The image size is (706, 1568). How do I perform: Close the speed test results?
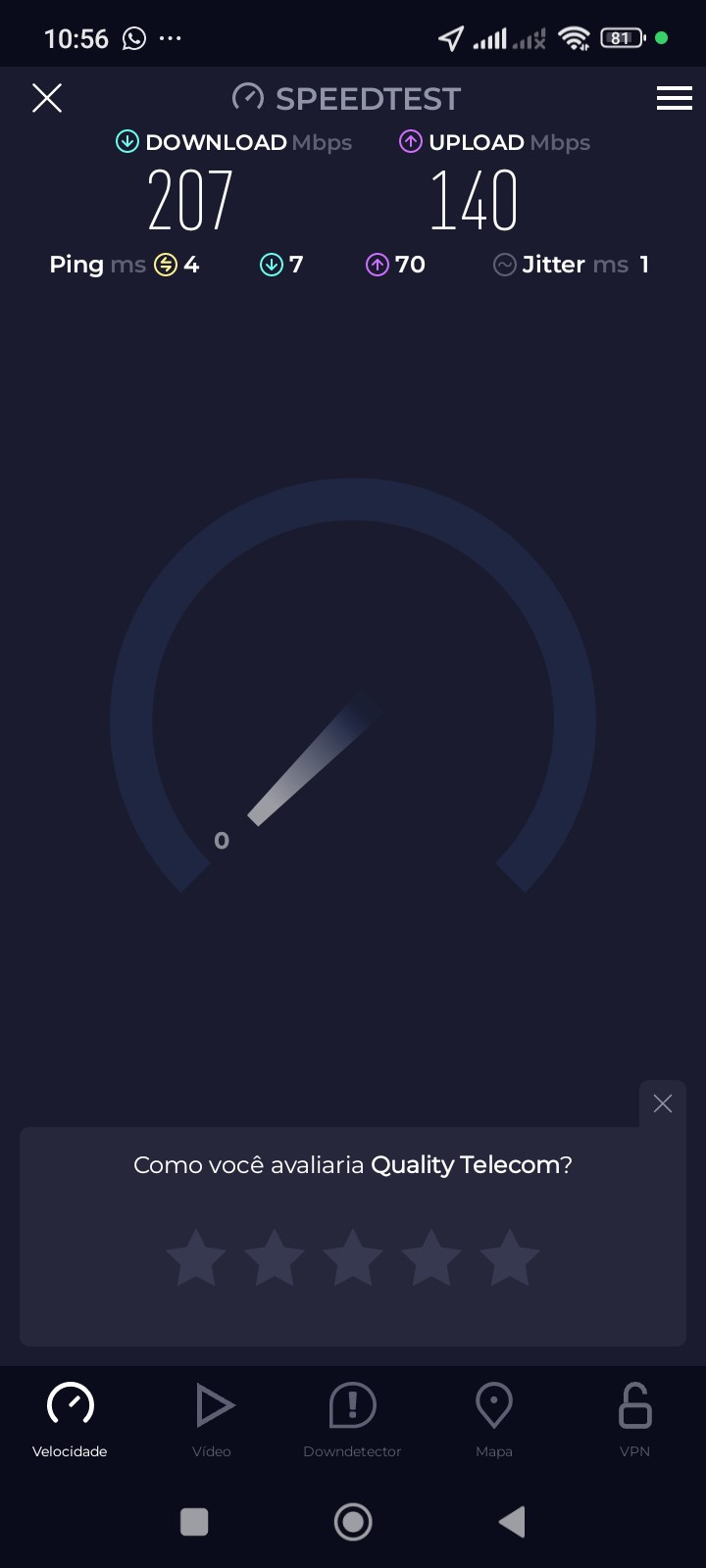[47, 98]
